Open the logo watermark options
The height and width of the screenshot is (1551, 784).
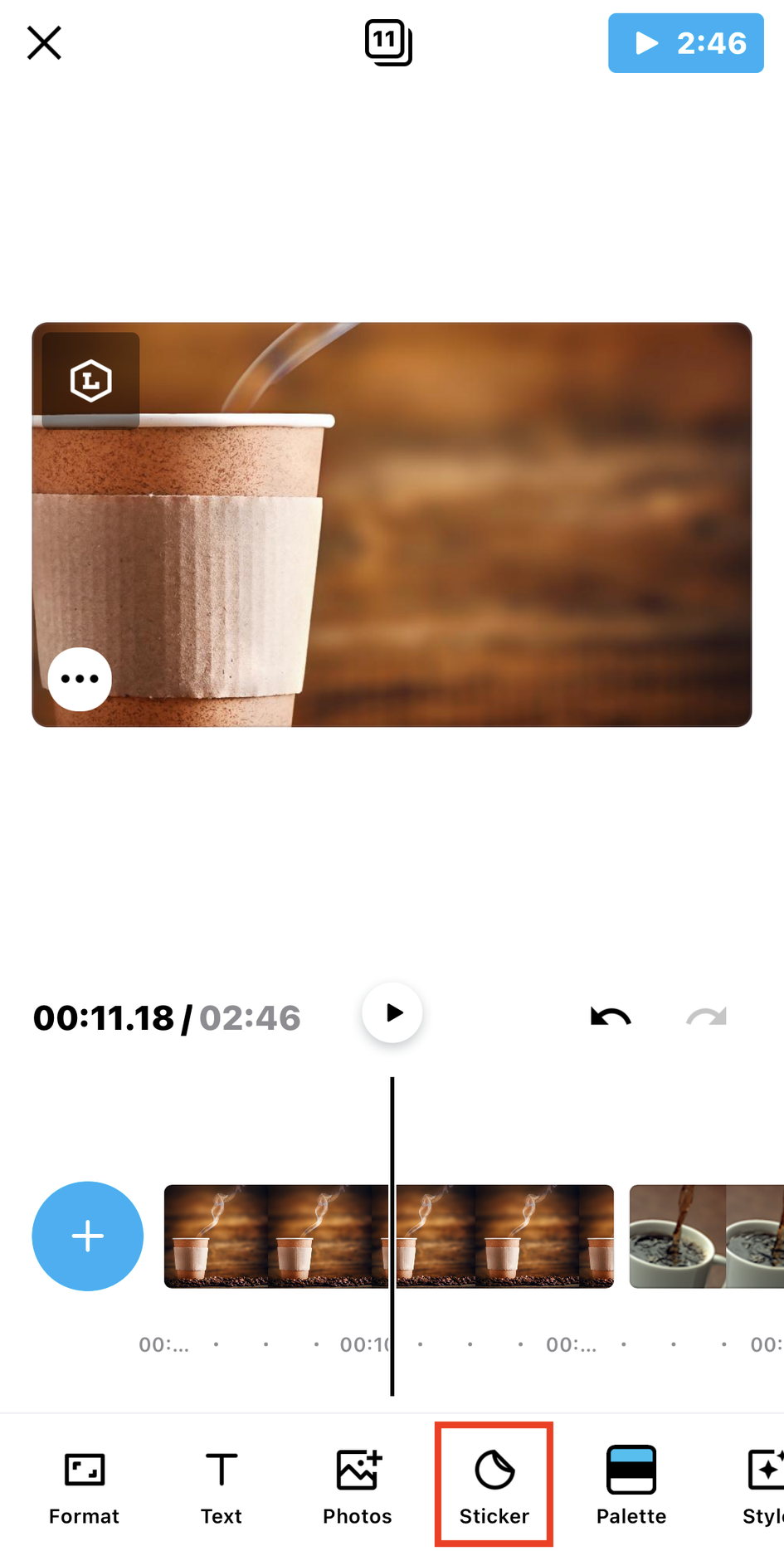tap(90, 381)
